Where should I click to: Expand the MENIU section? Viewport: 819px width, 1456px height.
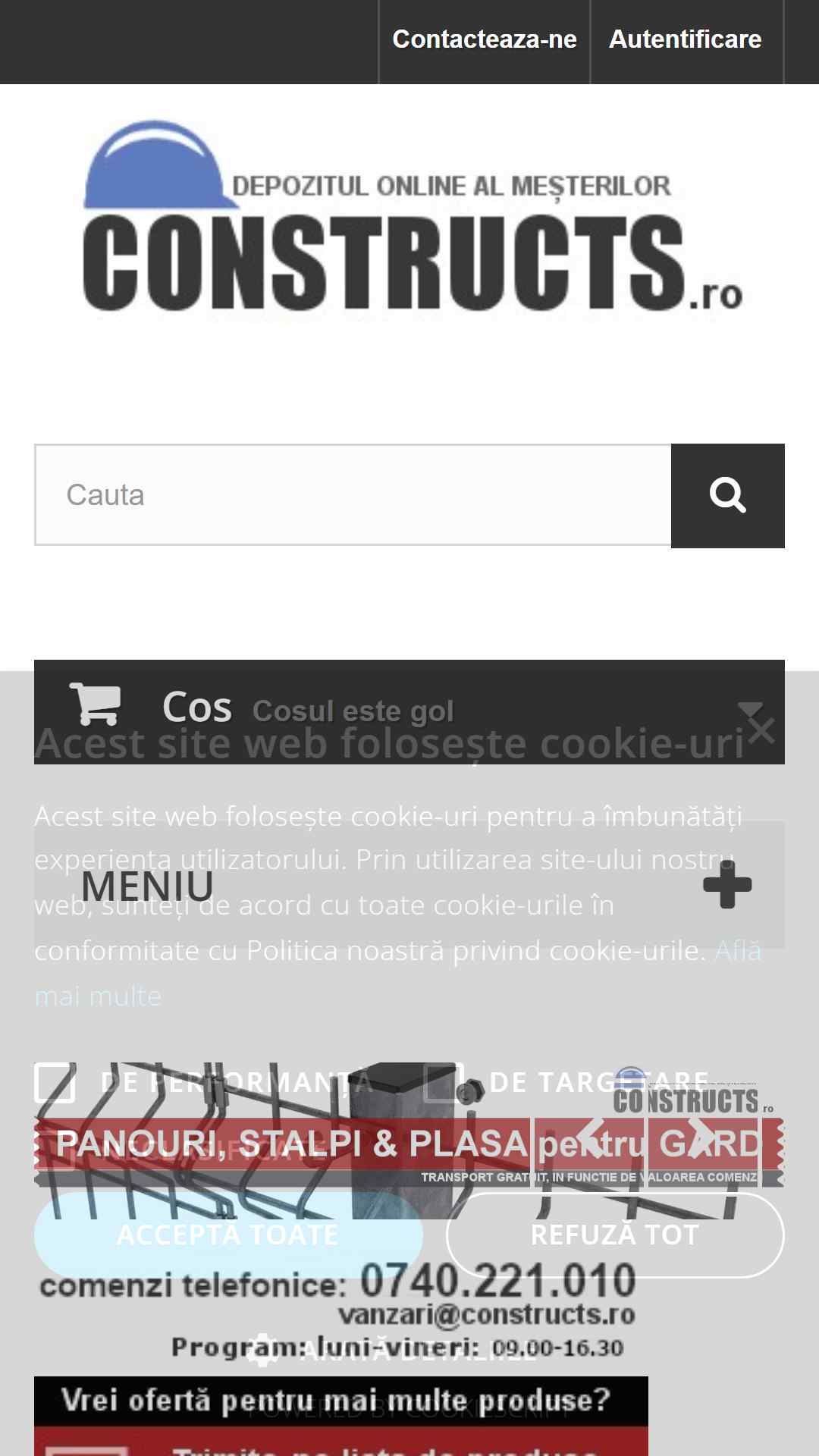(x=409, y=885)
